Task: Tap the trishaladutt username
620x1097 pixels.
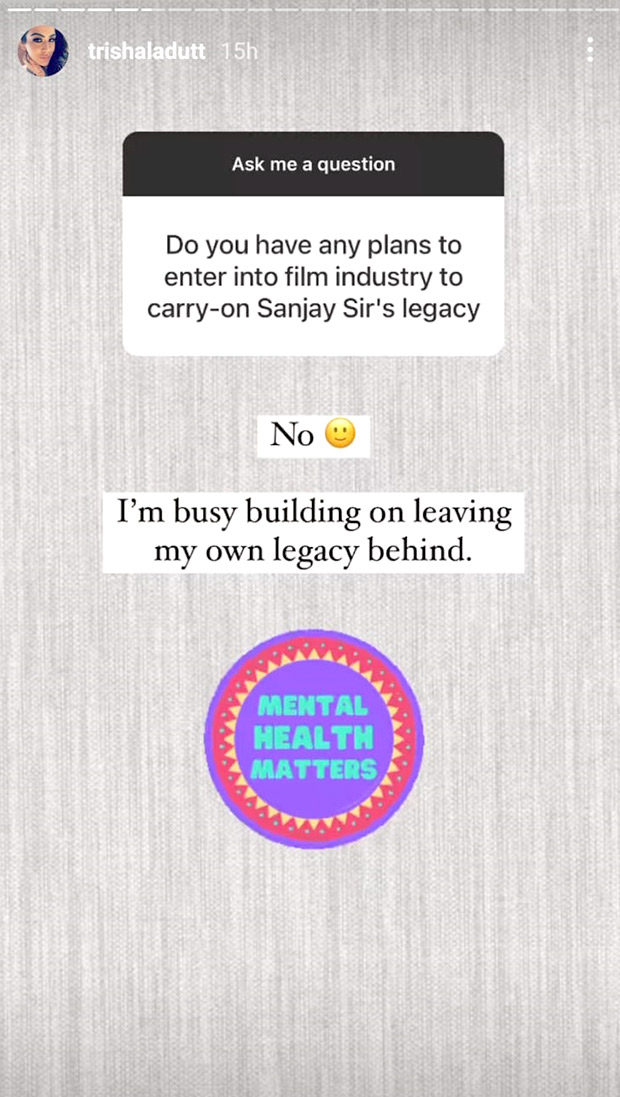Action: pos(146,51)
